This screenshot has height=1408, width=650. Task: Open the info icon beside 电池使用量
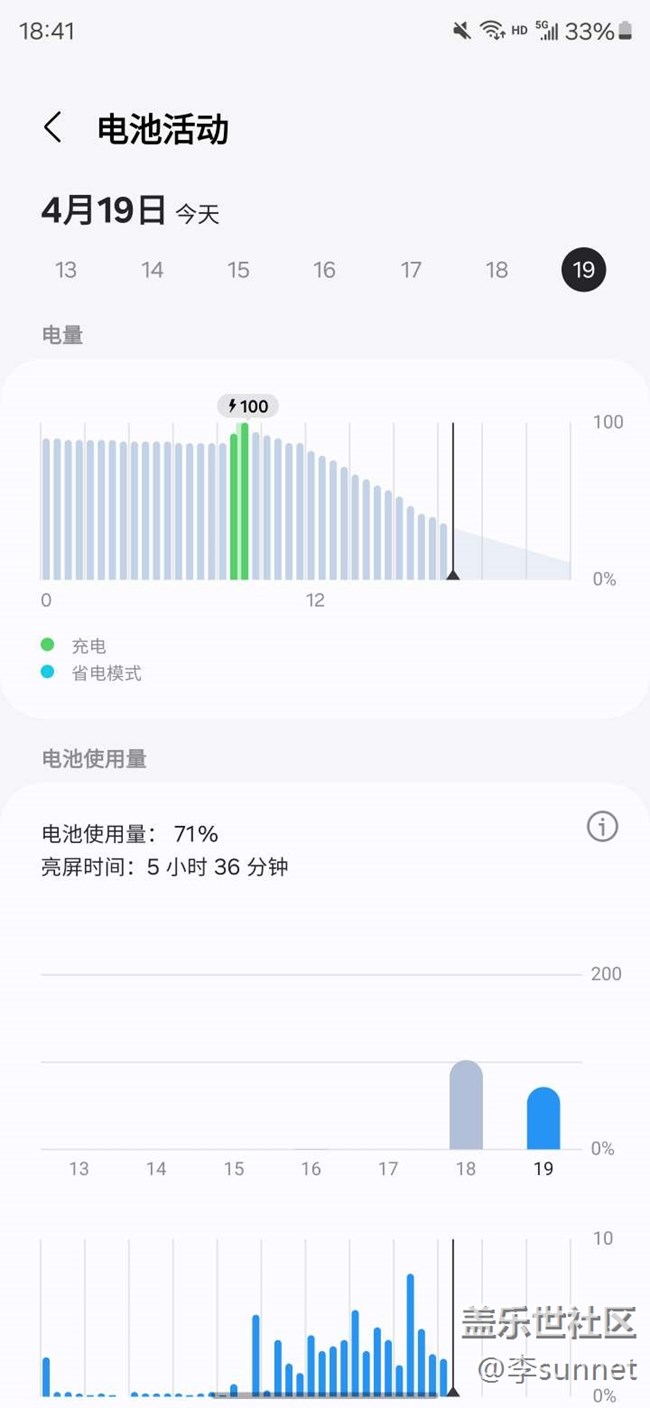pos(602,827)
